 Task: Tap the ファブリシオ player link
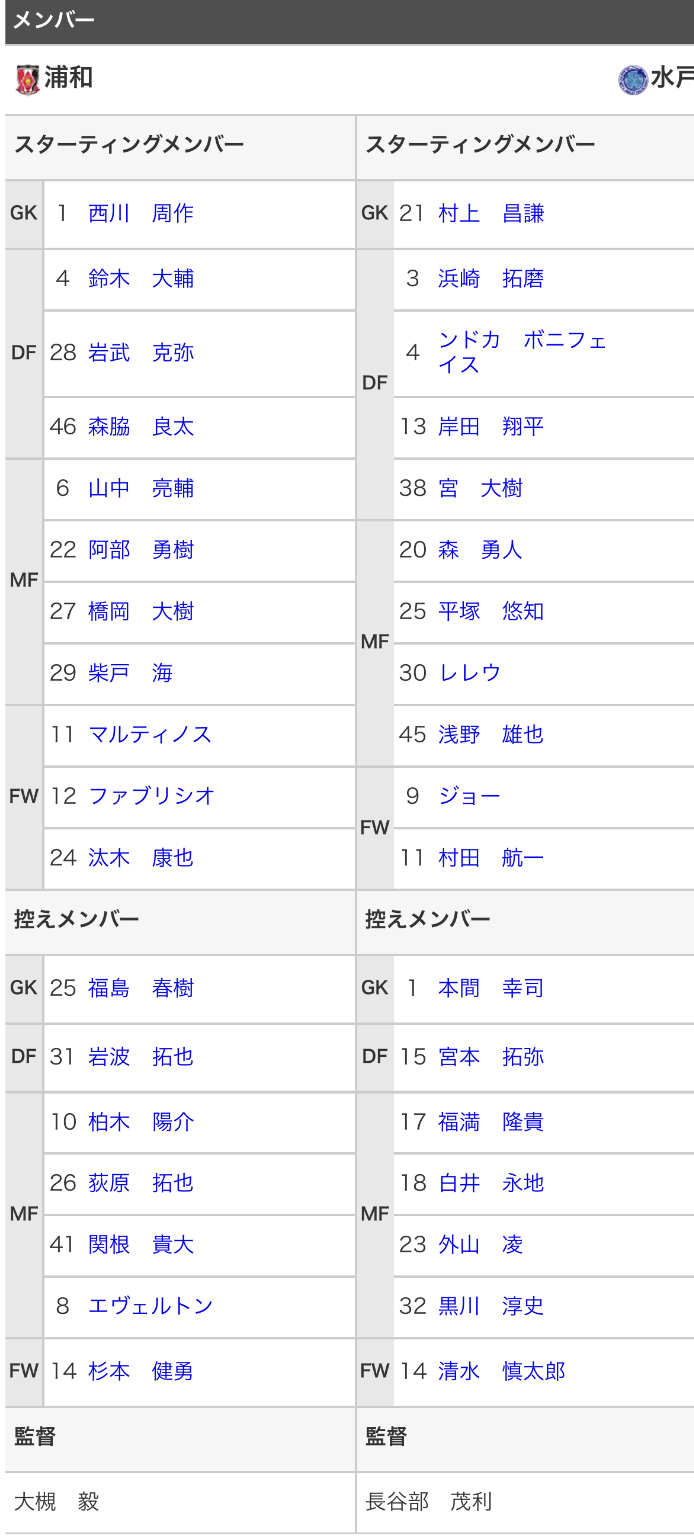(x=151, y=796)
